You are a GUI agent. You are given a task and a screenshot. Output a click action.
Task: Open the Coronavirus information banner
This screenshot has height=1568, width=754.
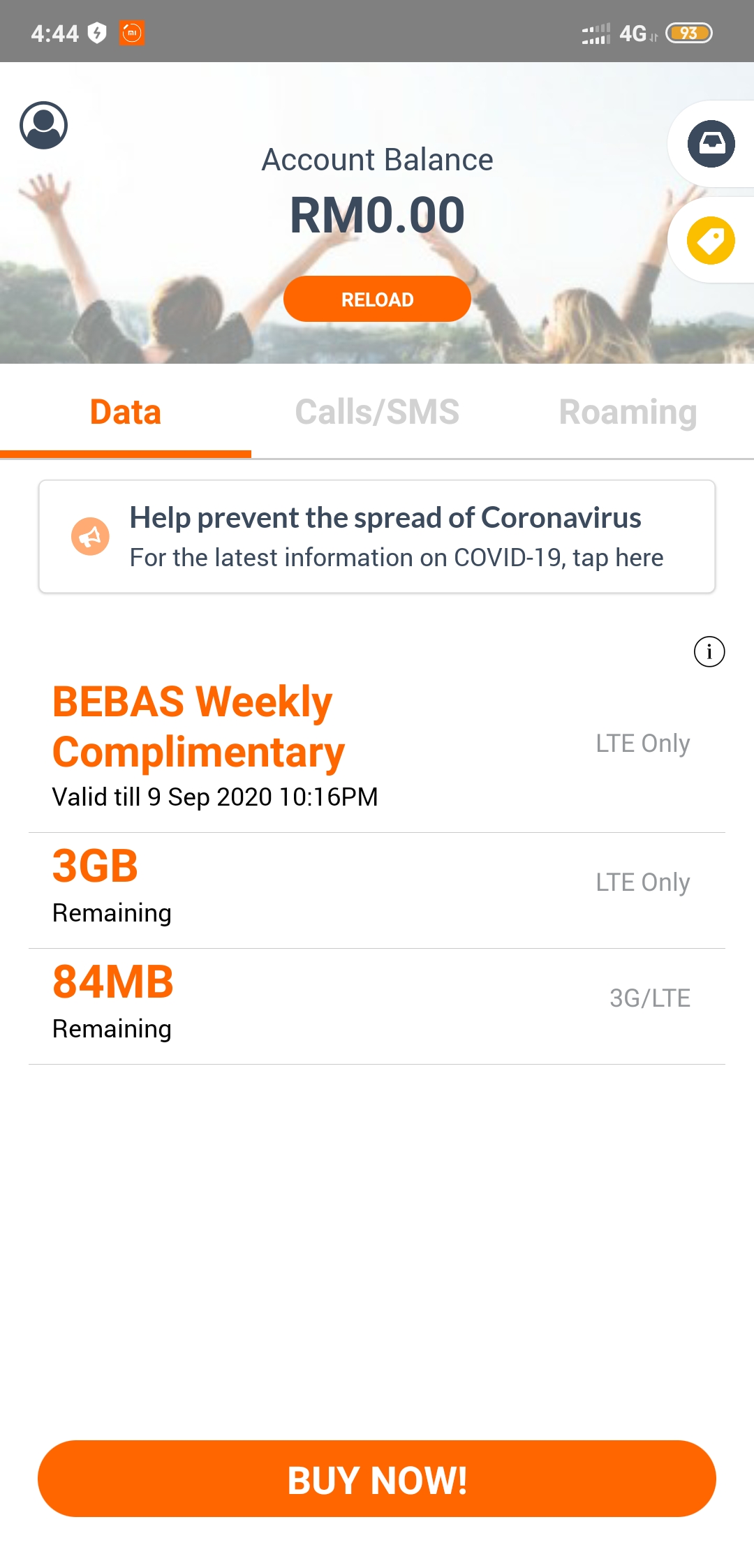[377, 536]
